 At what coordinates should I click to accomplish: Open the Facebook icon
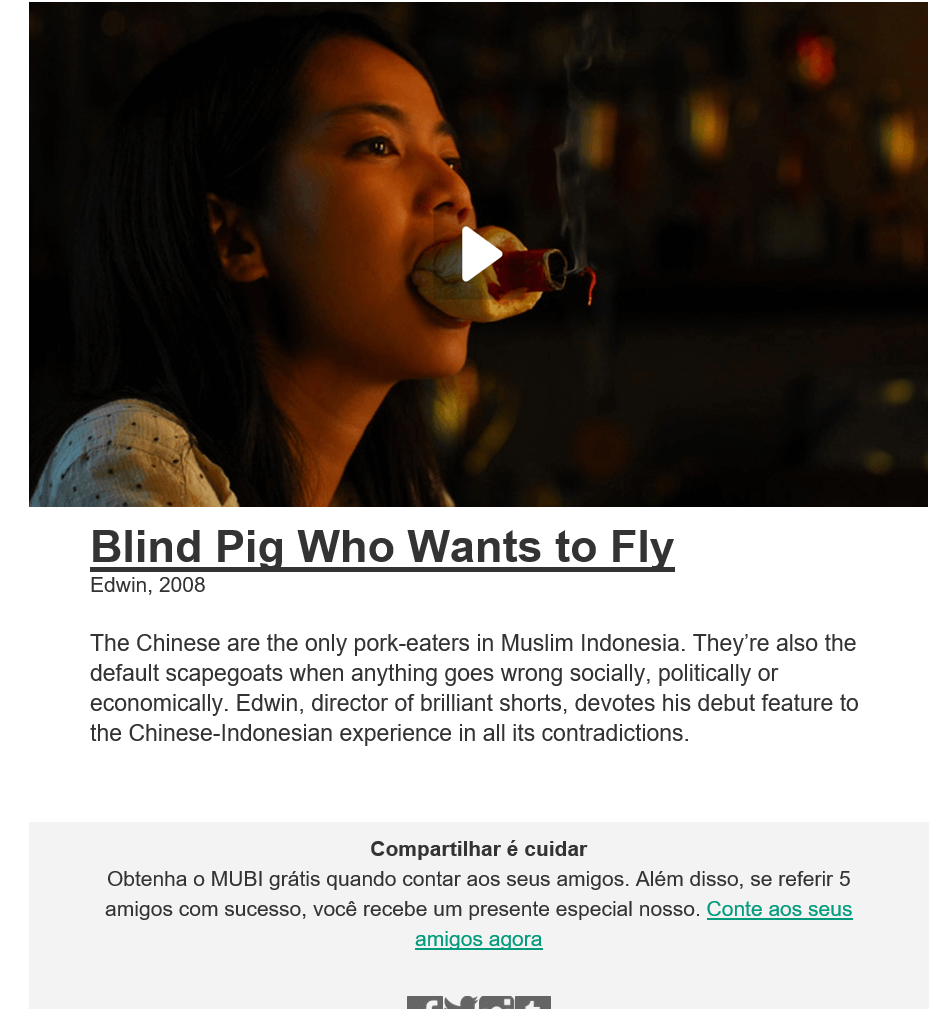tap(424, 1003)
